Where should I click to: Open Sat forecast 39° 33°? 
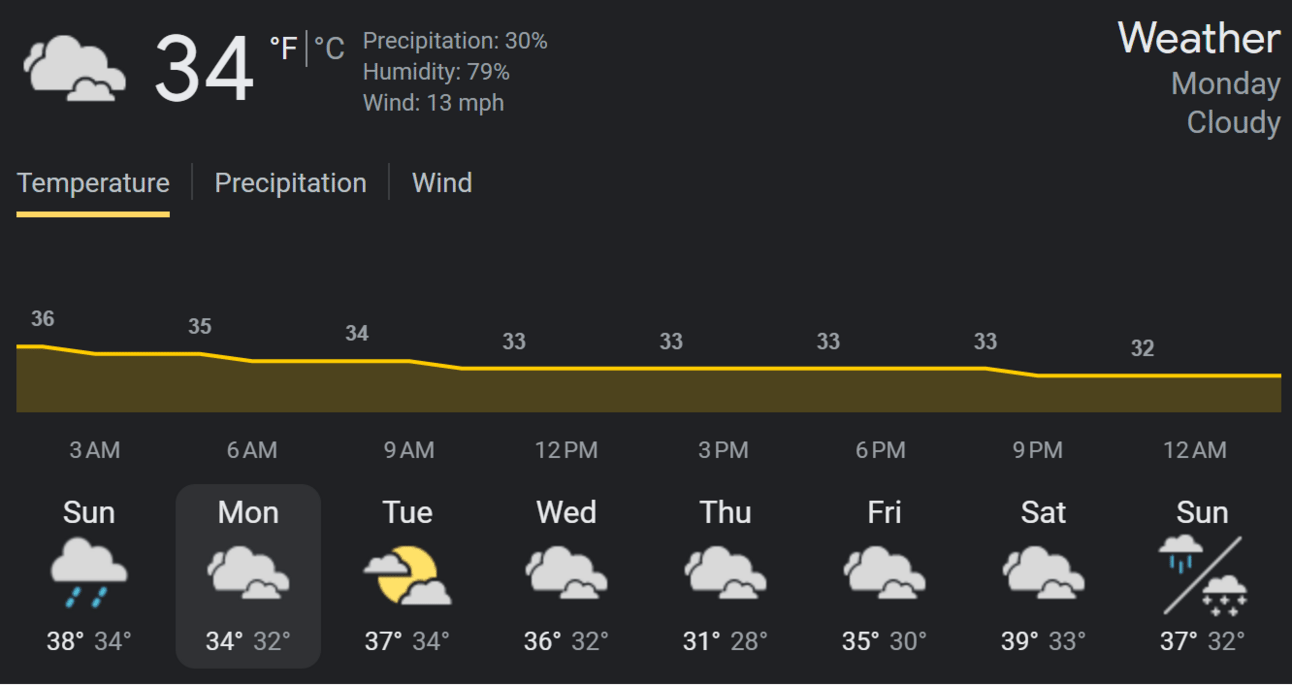pyautogui.click(x=1043, y=576)
